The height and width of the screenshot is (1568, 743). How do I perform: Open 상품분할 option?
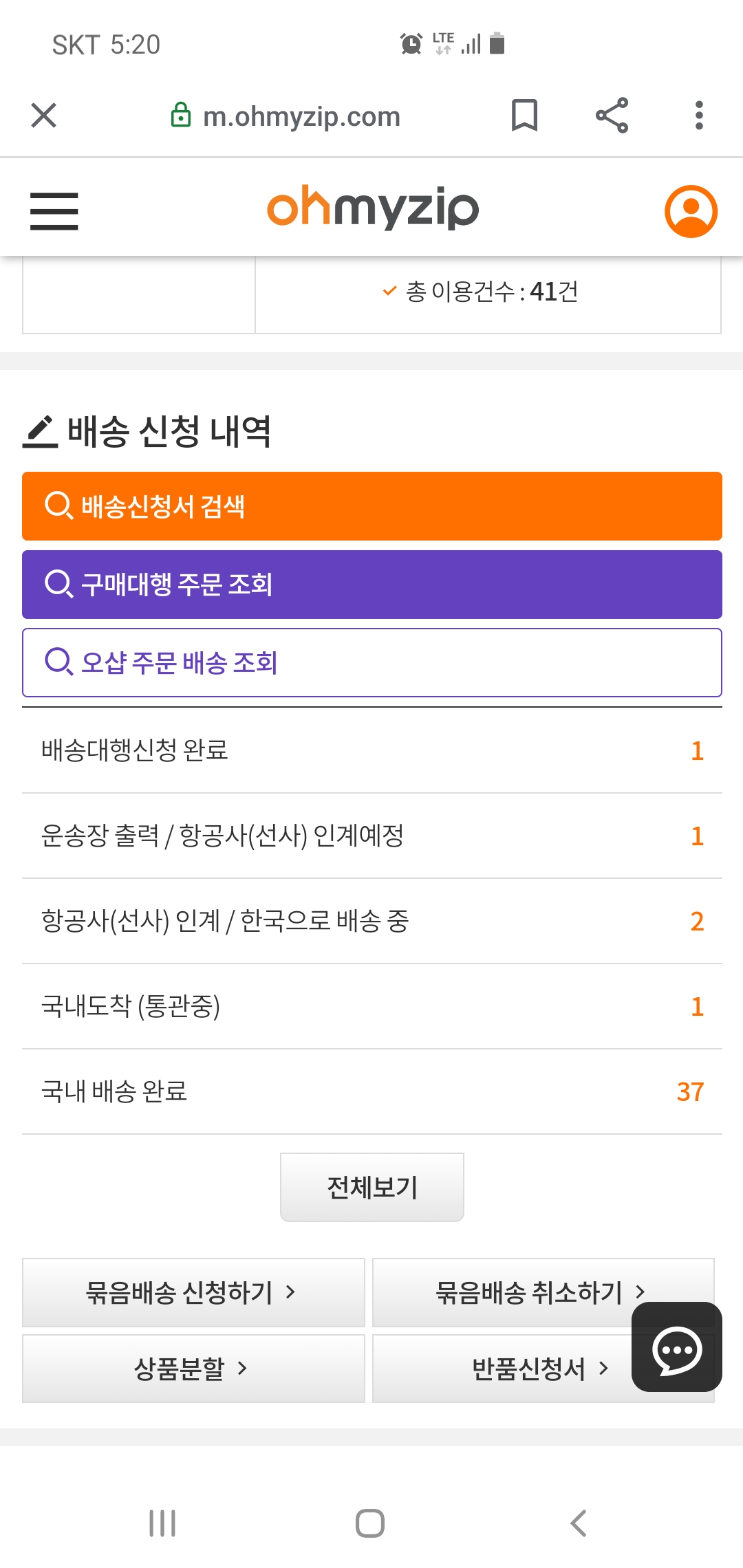[x=193, y=1369]
